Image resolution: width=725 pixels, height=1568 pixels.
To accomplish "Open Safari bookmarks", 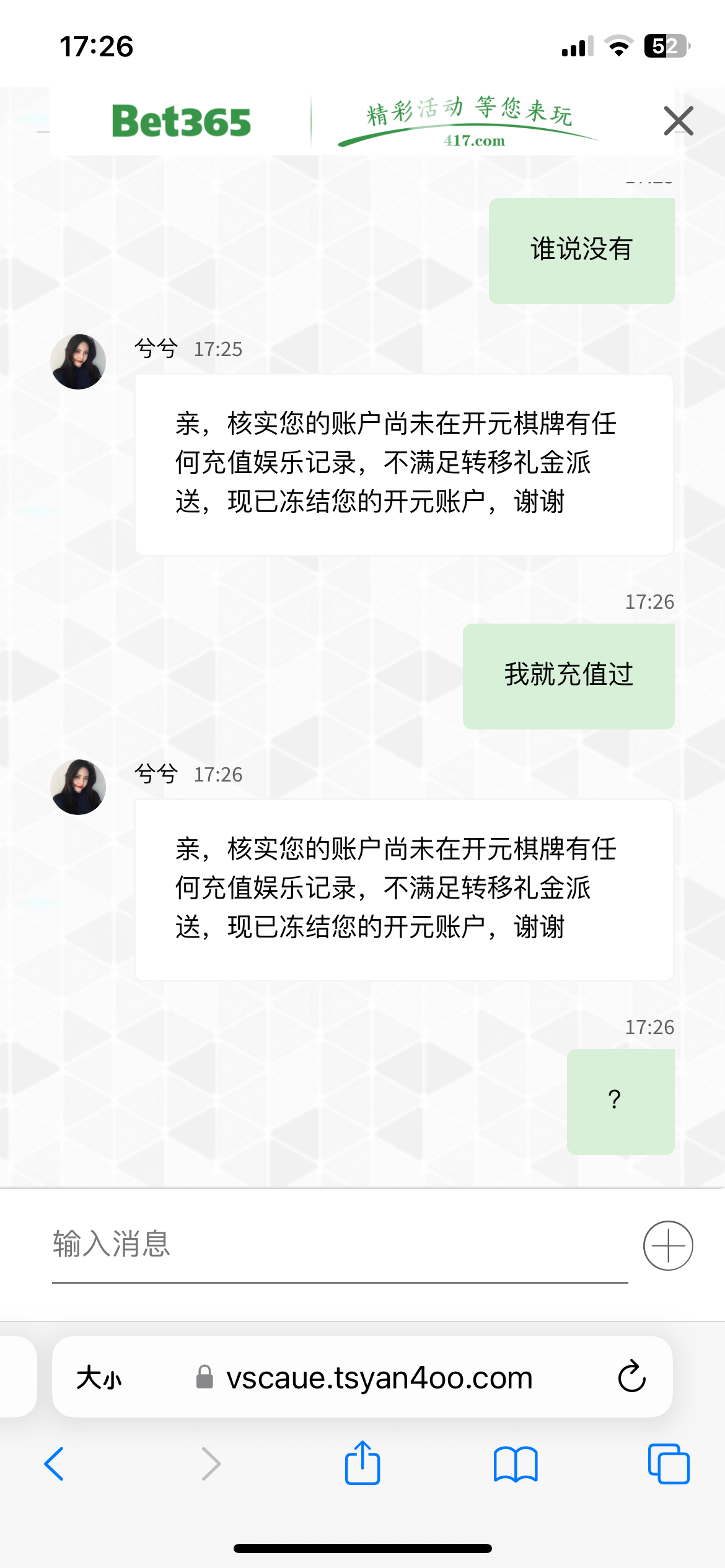I will [x=515, y=1464].
